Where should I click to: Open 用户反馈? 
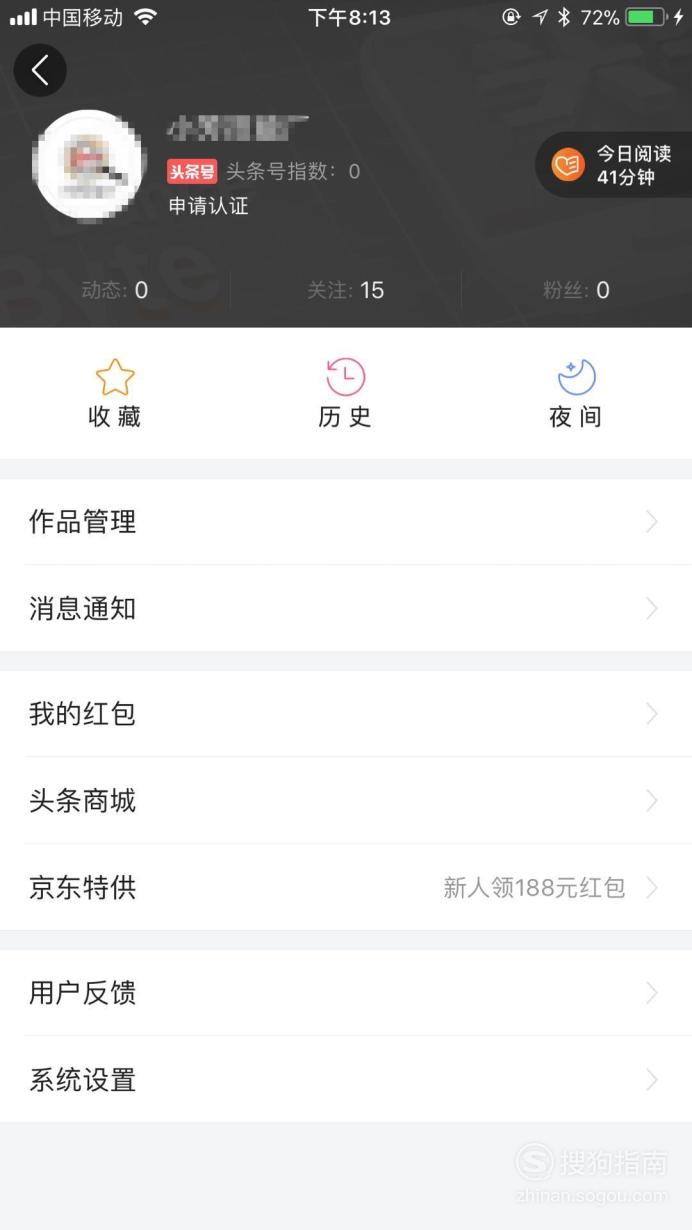pyautogui.click(x=346, y=993)
